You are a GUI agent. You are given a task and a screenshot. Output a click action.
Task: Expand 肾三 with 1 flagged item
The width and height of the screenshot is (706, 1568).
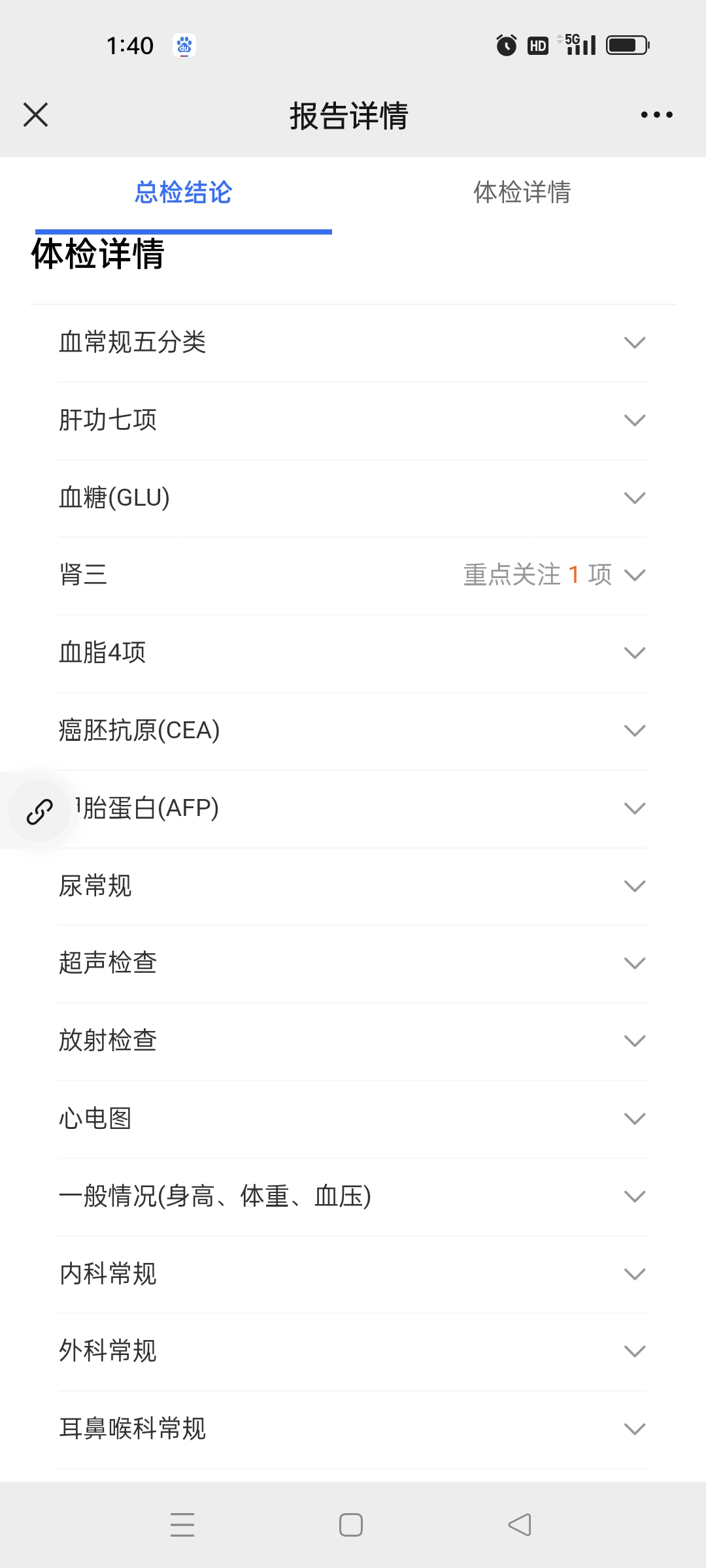(x=353, y=575)
